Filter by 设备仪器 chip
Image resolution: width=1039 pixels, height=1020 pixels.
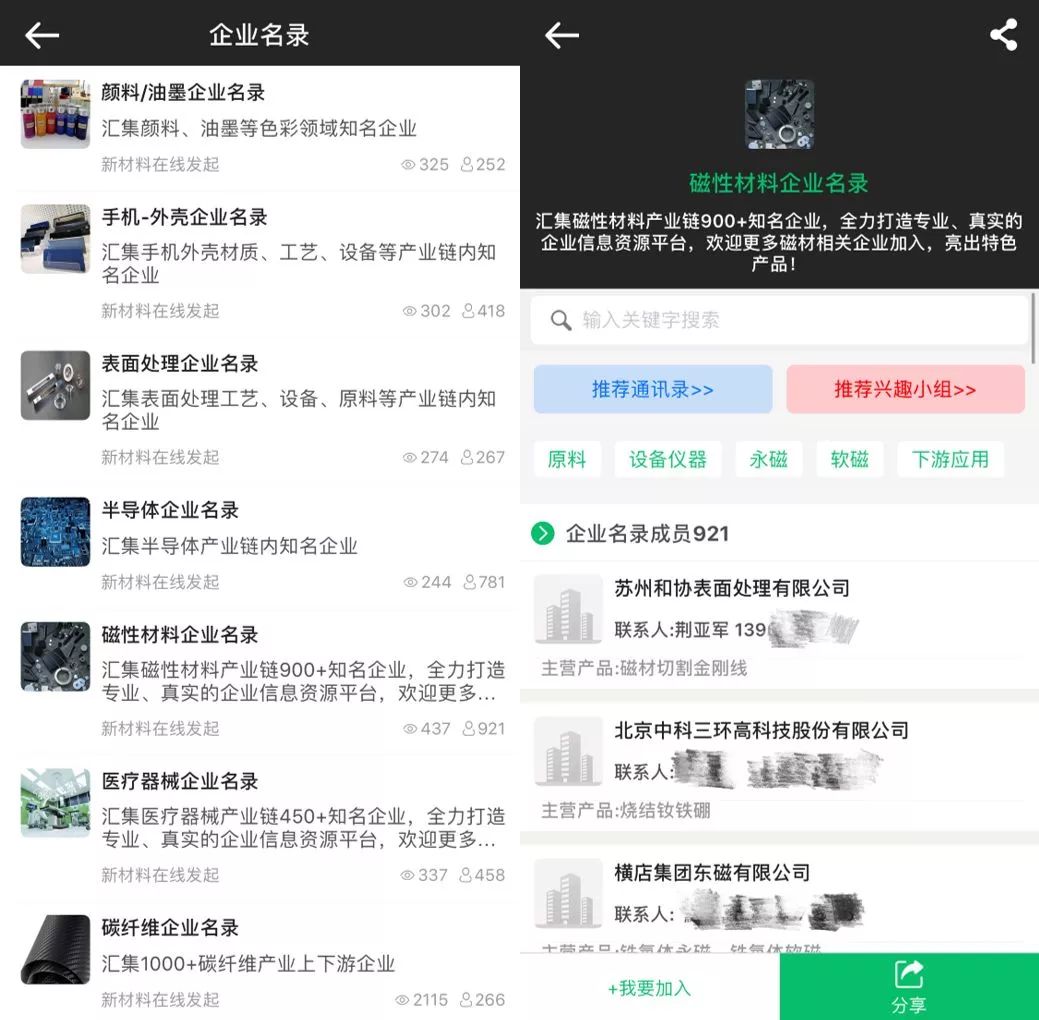click(x=668, y=460)
